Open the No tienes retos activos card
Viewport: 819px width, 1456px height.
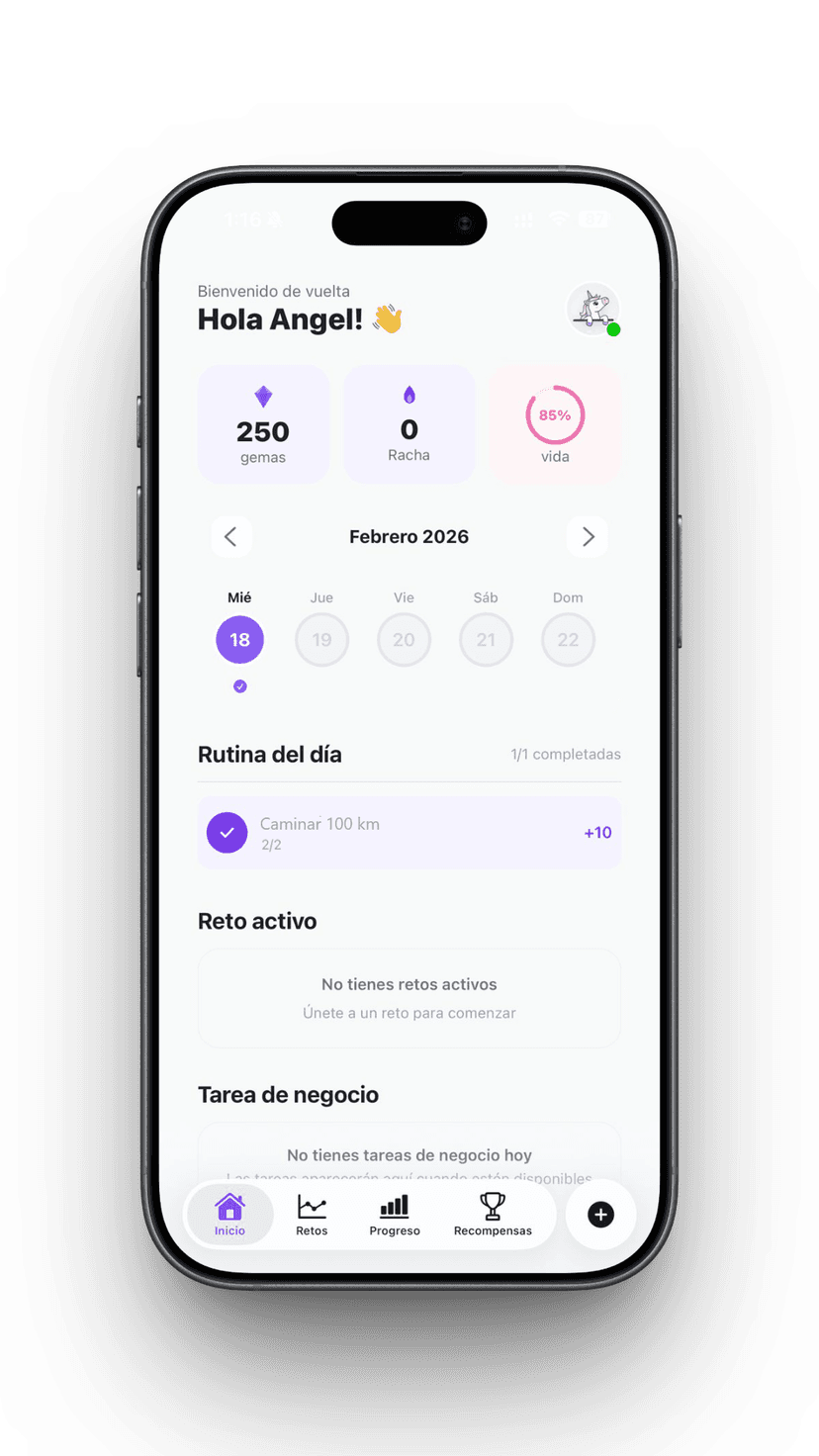coord(409,997)
